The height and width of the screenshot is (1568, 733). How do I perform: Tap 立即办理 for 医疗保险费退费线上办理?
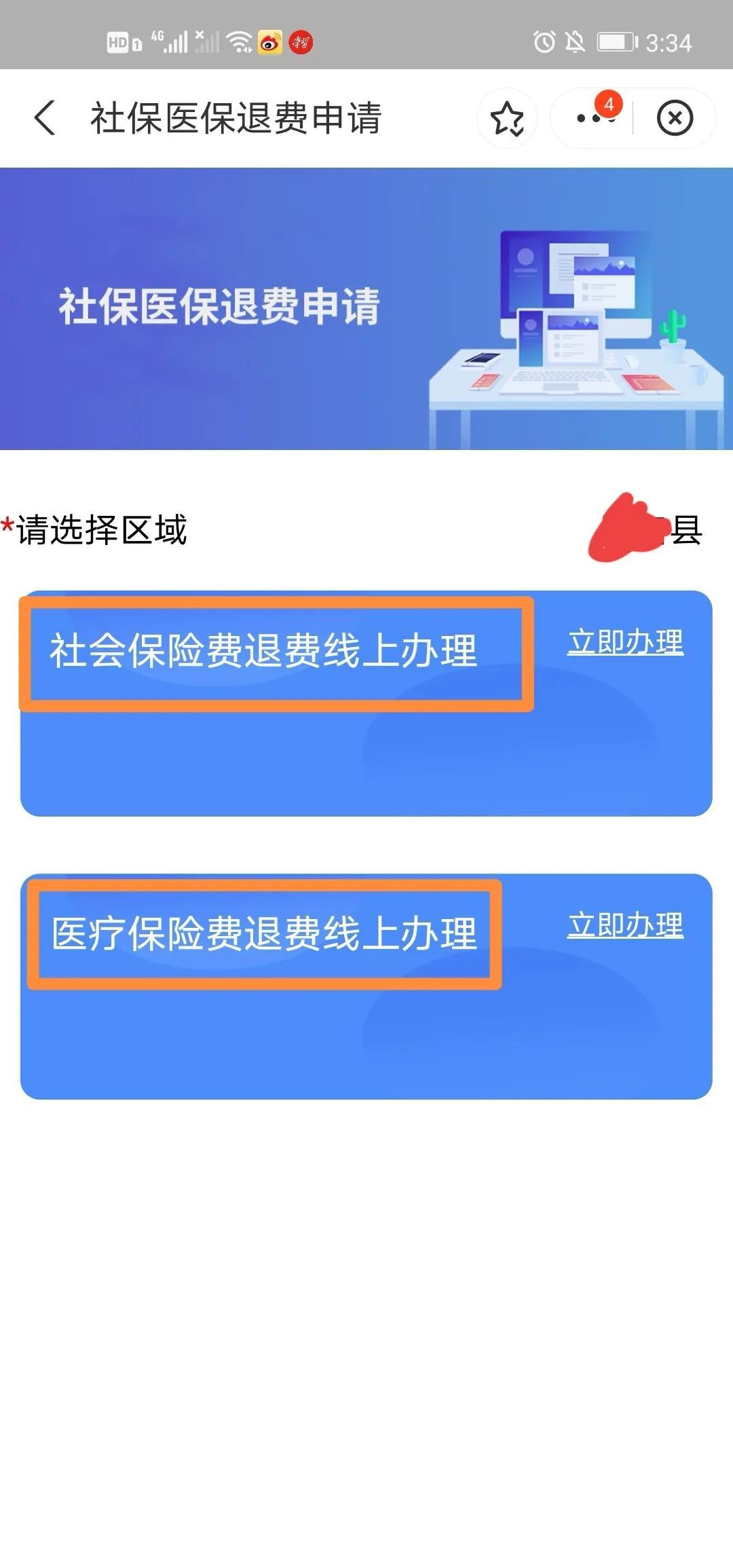pos(625,925)
